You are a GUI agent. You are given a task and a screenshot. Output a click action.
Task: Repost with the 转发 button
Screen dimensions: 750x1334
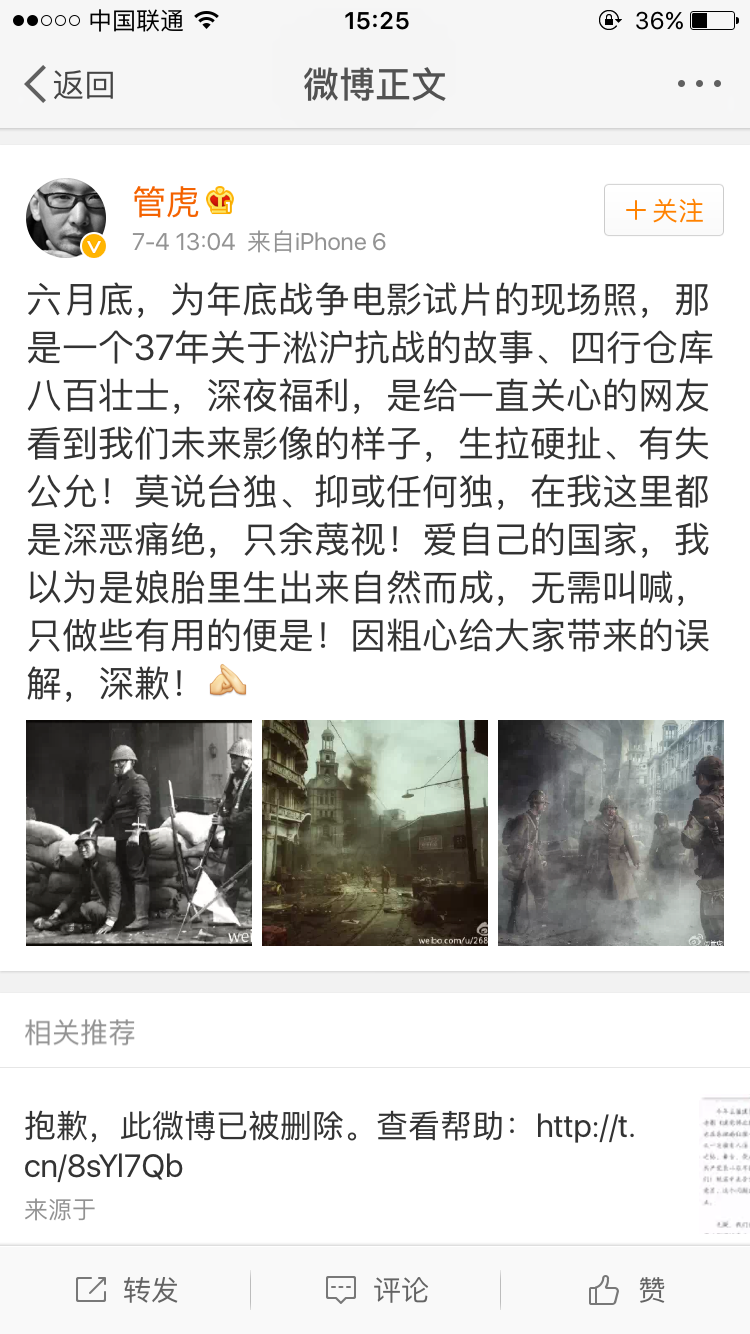(x=126, y=1290)
